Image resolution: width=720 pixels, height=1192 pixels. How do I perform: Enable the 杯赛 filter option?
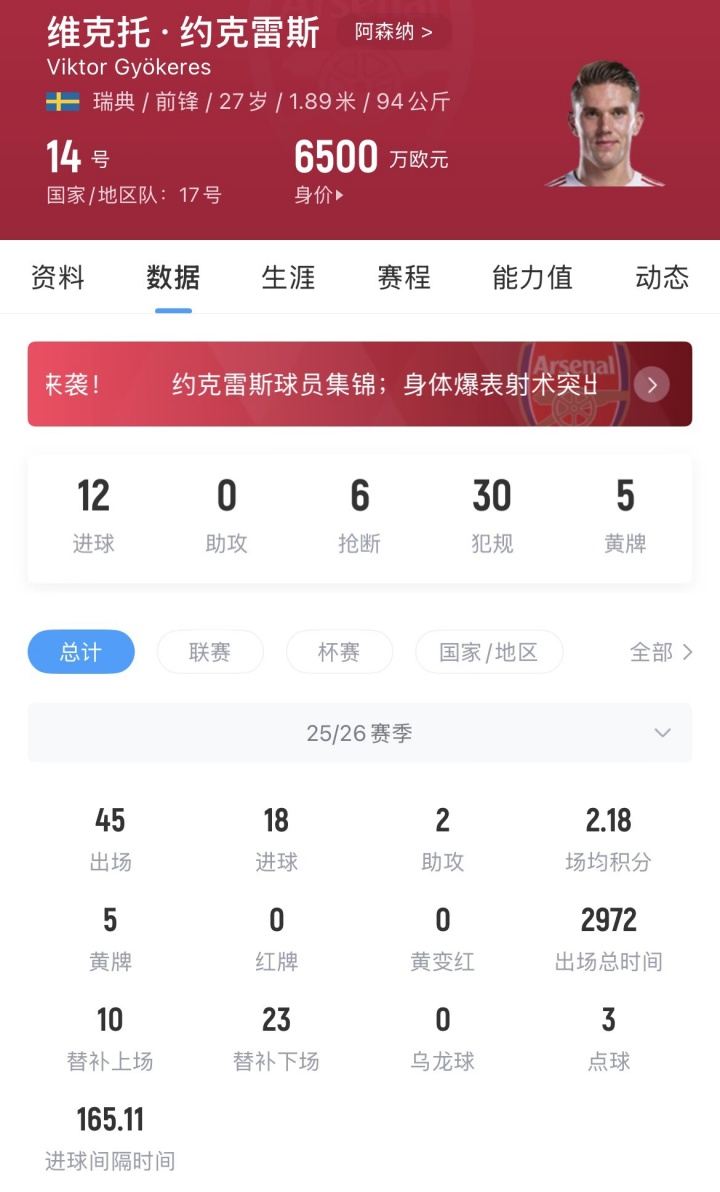click(339, 651)
